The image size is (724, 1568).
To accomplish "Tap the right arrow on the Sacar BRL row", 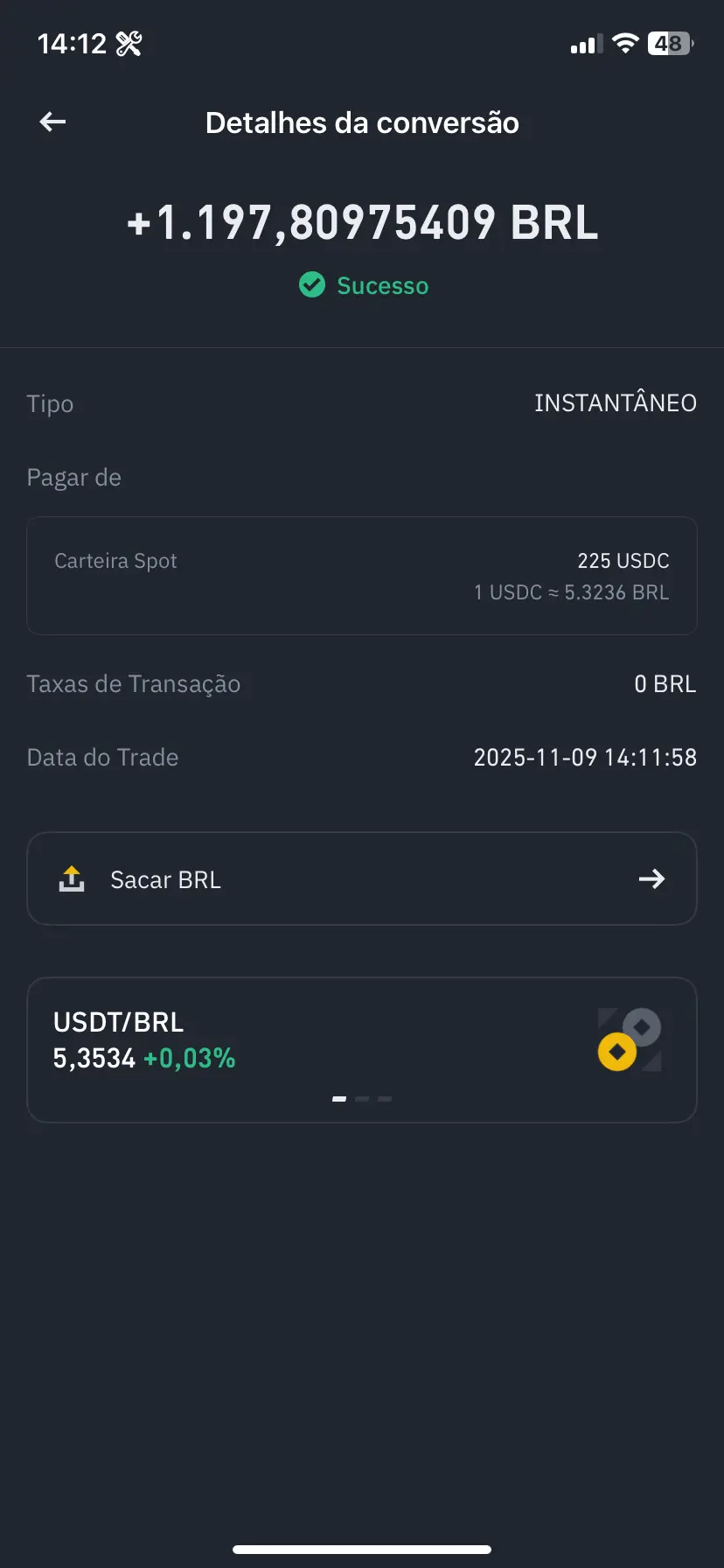I will tap(651, 878).
